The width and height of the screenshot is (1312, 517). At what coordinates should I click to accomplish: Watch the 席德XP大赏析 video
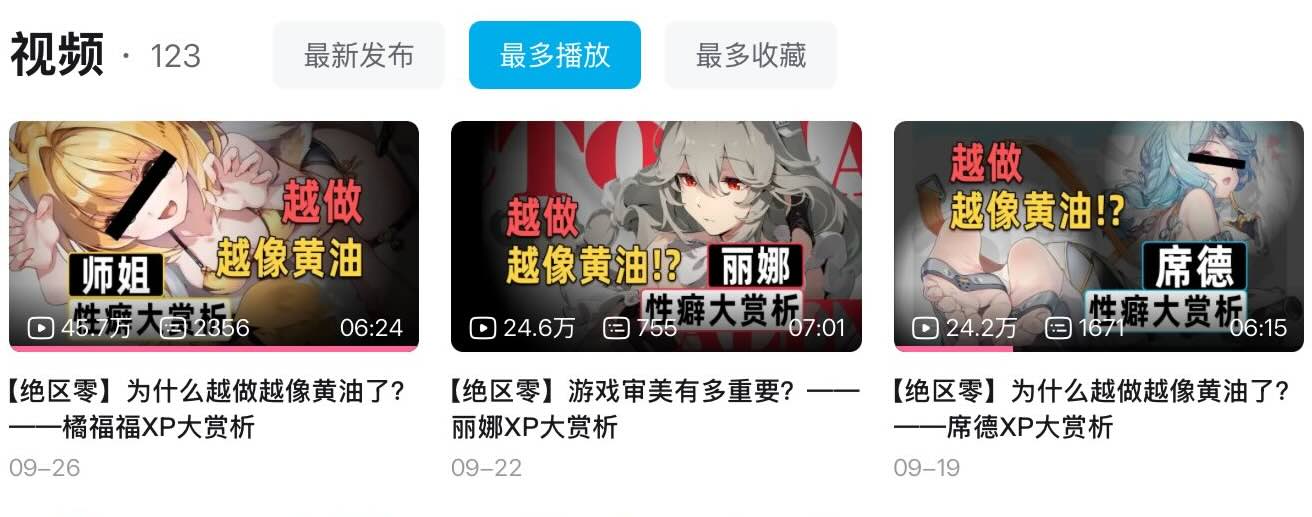(1098, 236)
